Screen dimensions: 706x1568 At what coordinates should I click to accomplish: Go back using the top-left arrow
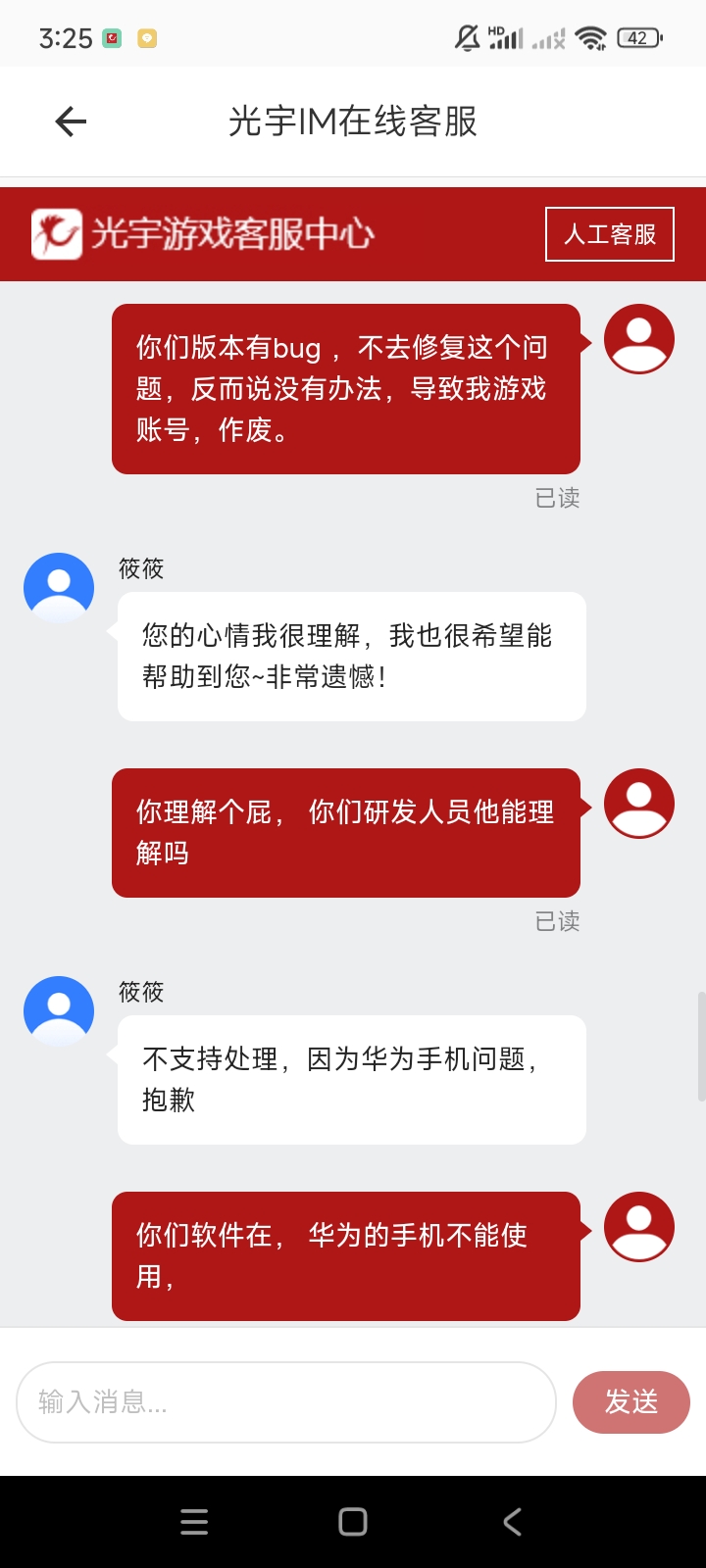click(71, 122)
